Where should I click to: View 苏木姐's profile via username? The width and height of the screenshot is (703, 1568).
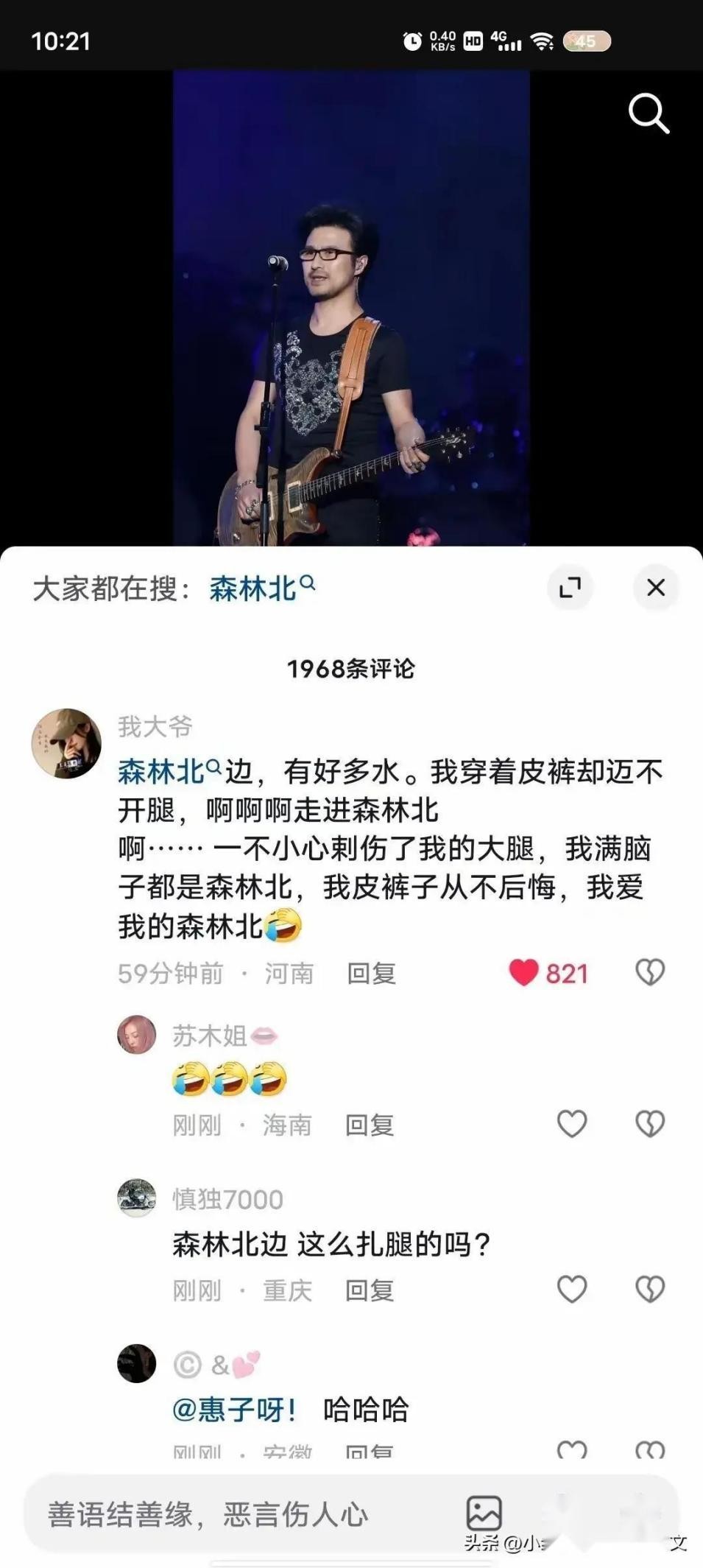[210, 1036]
